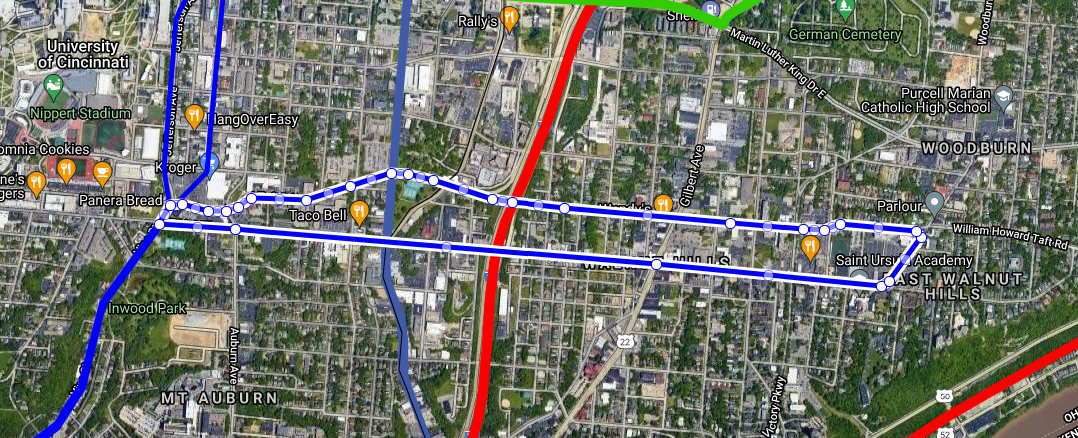Tap Purcell Marian Catholic High School pin
1078x438 pixels.
click(1004, 98)
